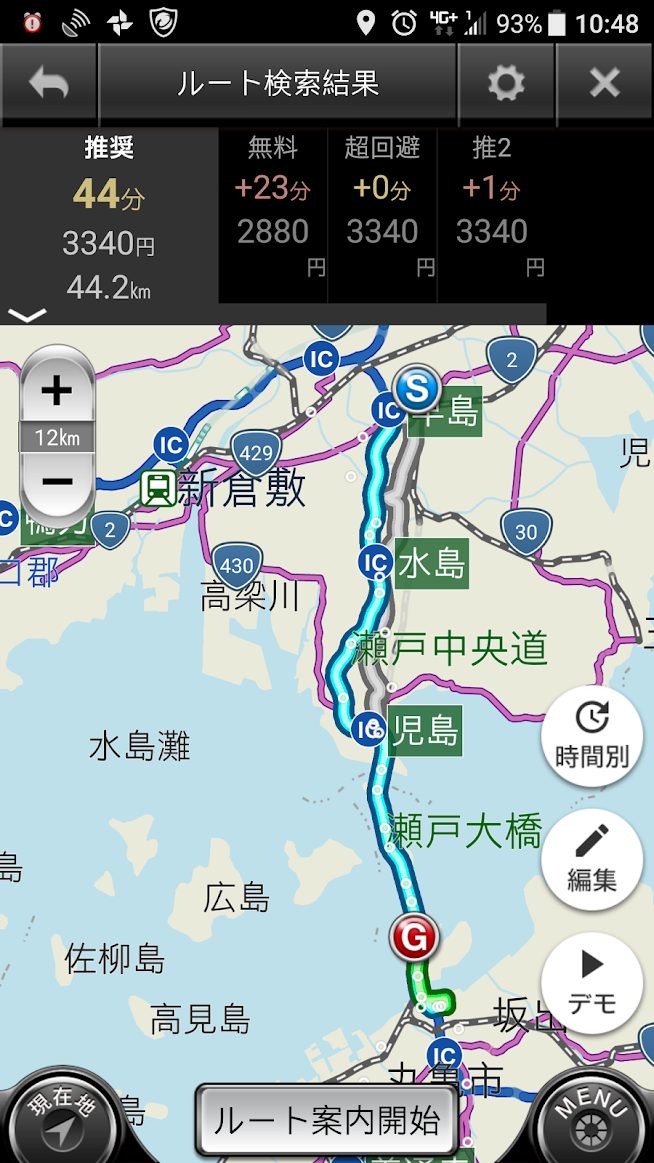Open the MENU button
The image size is (654, 1163).
point(594,1118)
